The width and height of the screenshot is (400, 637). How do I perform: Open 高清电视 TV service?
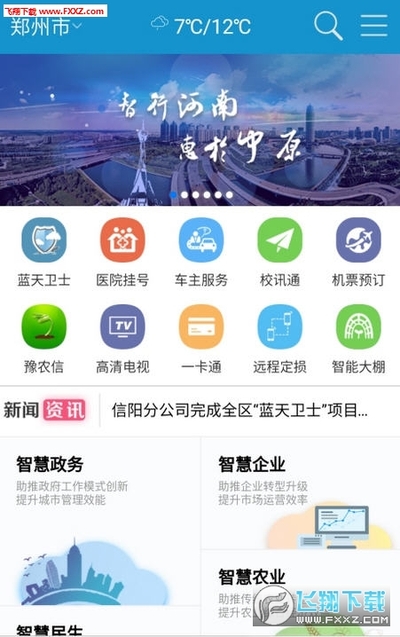click(x=122, y=339)
